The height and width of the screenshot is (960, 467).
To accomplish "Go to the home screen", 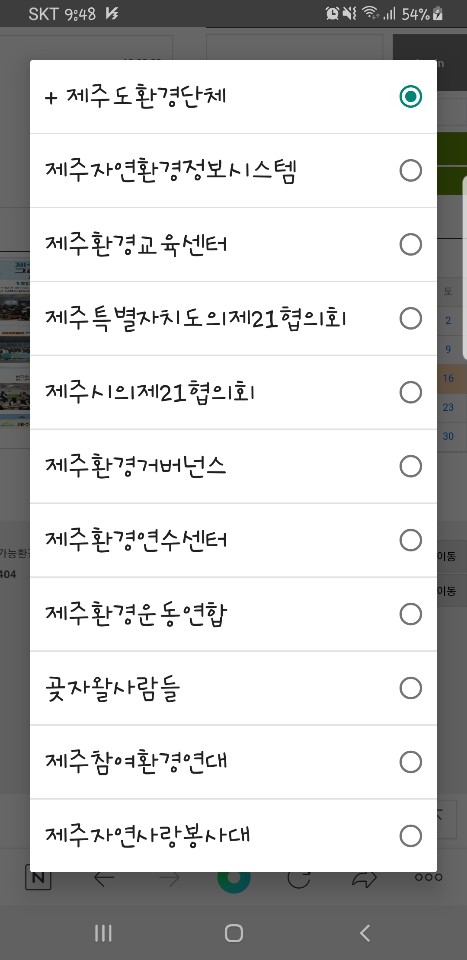I will tap(234, 933).
